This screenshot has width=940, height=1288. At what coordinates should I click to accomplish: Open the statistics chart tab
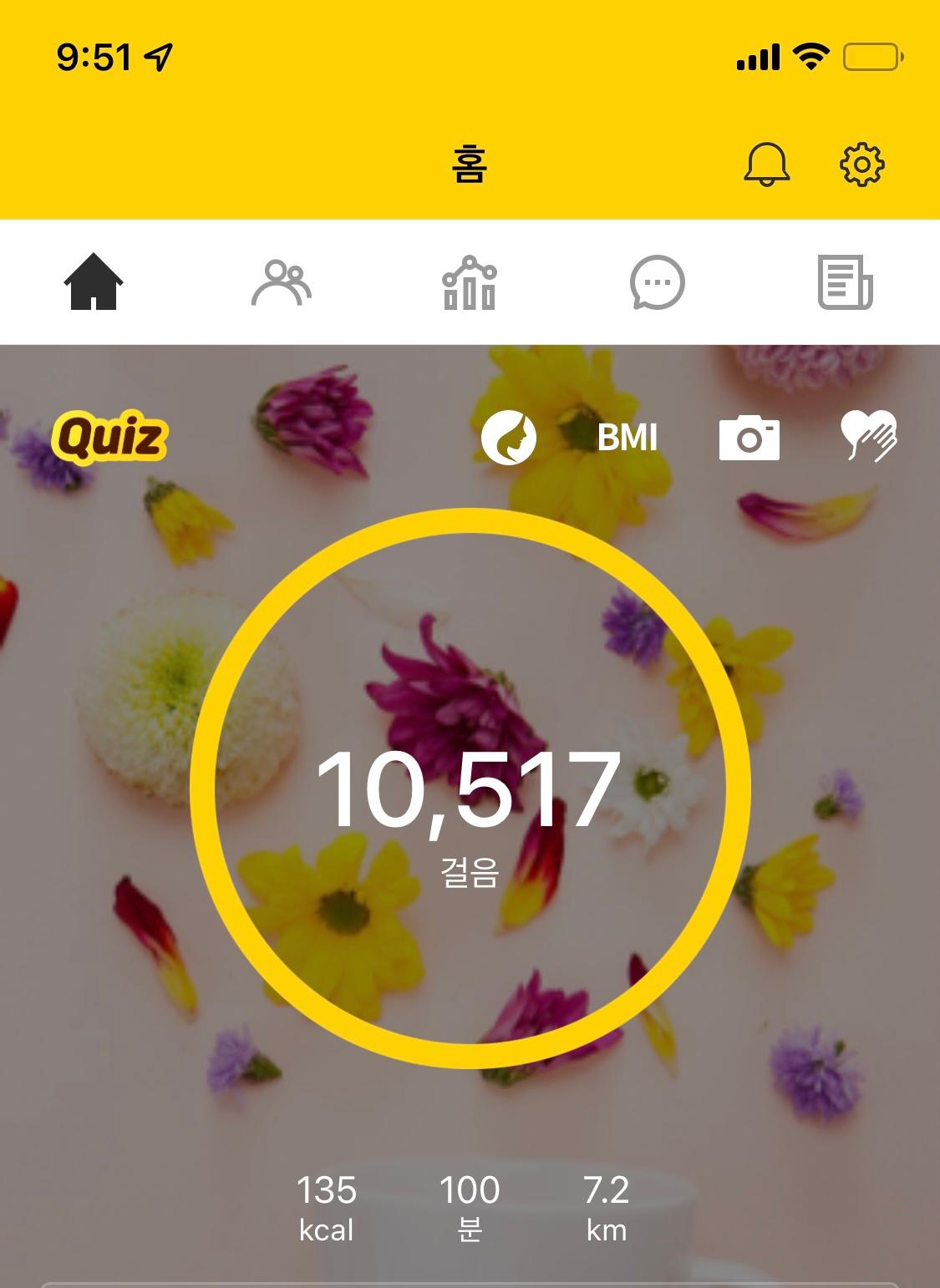(469, 282)
